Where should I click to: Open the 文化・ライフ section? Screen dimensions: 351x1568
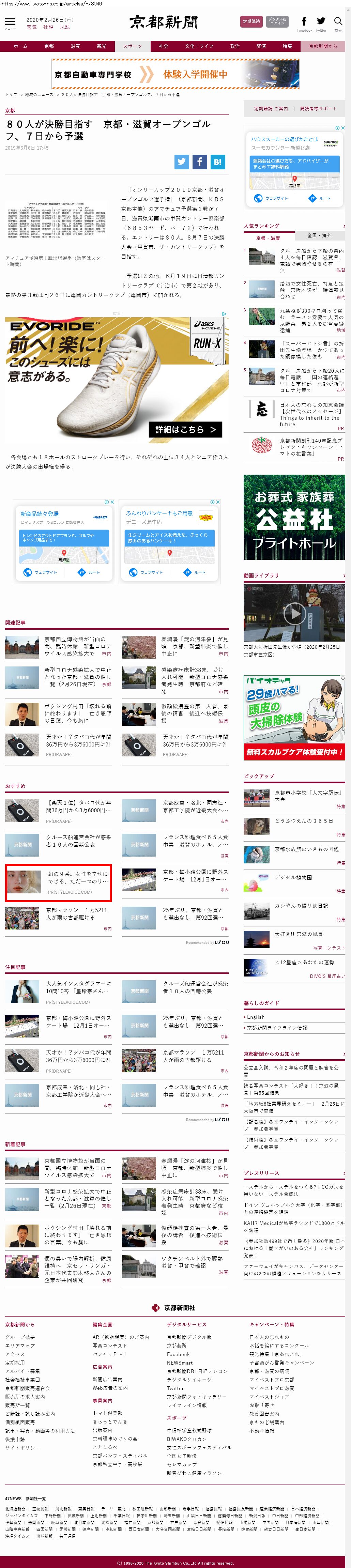[x=199, y=46]
